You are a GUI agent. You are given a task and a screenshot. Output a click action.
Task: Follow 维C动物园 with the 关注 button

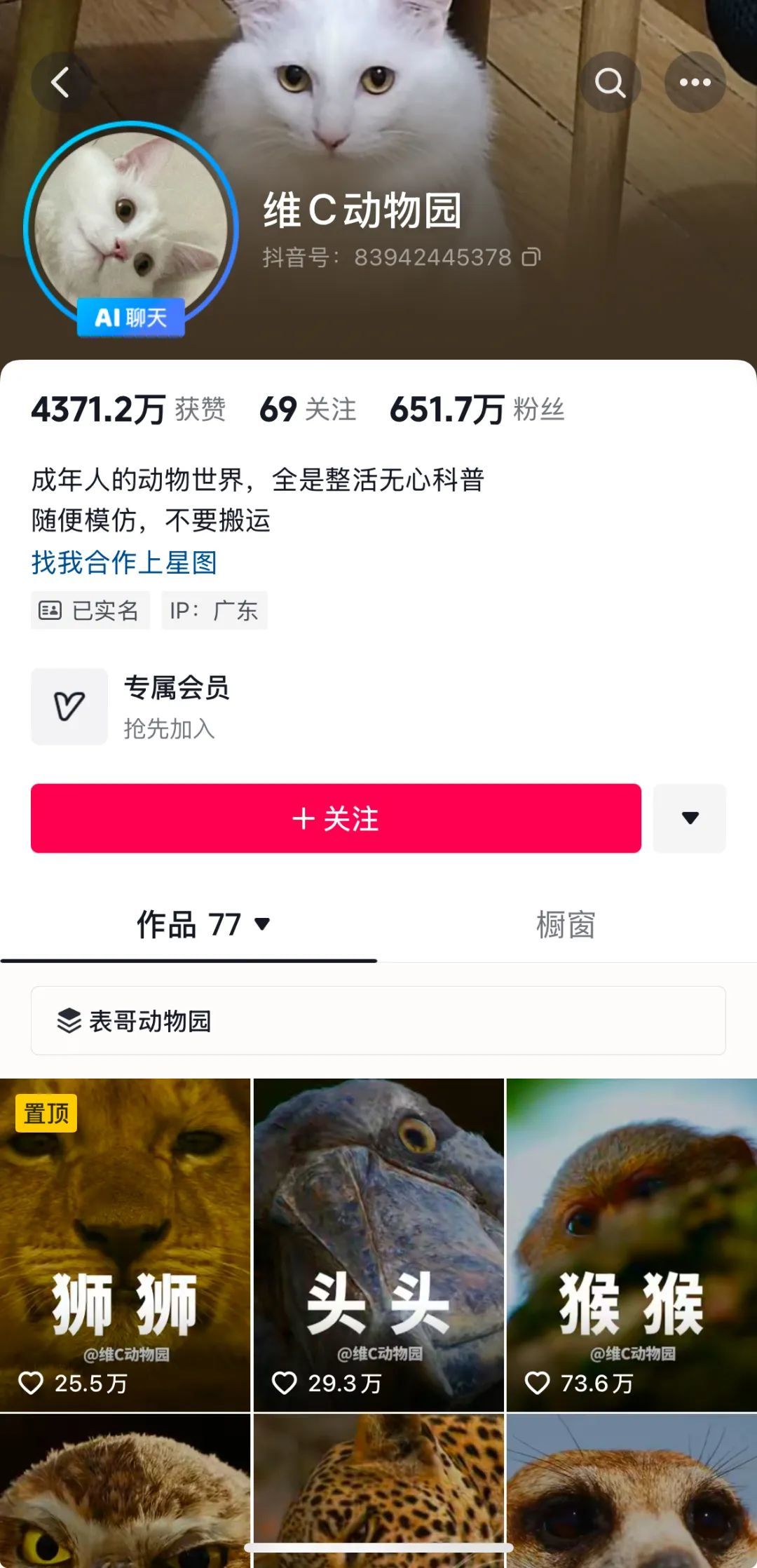(336, 818)
